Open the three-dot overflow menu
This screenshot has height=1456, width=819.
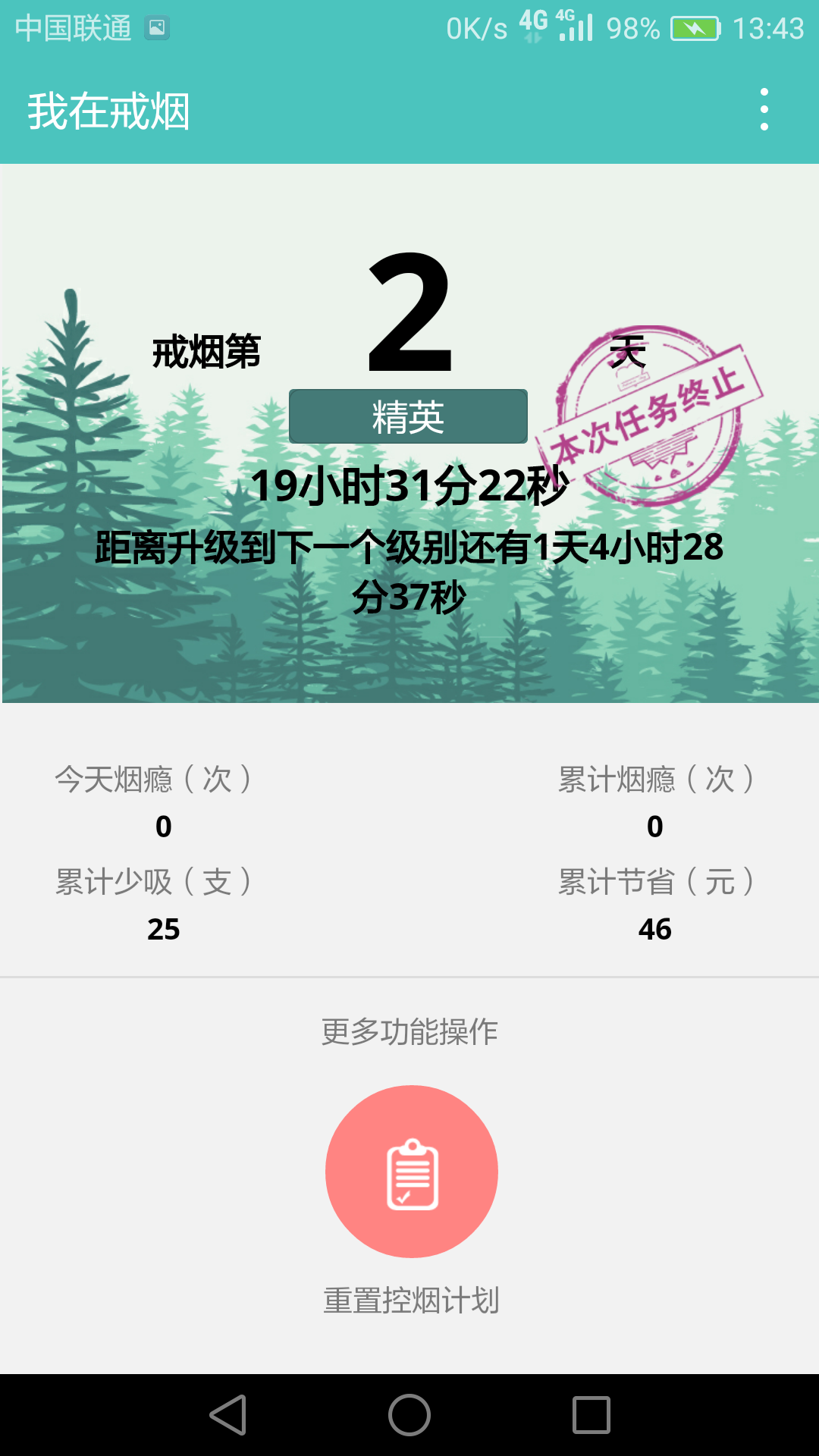click(x=764, y=109)
